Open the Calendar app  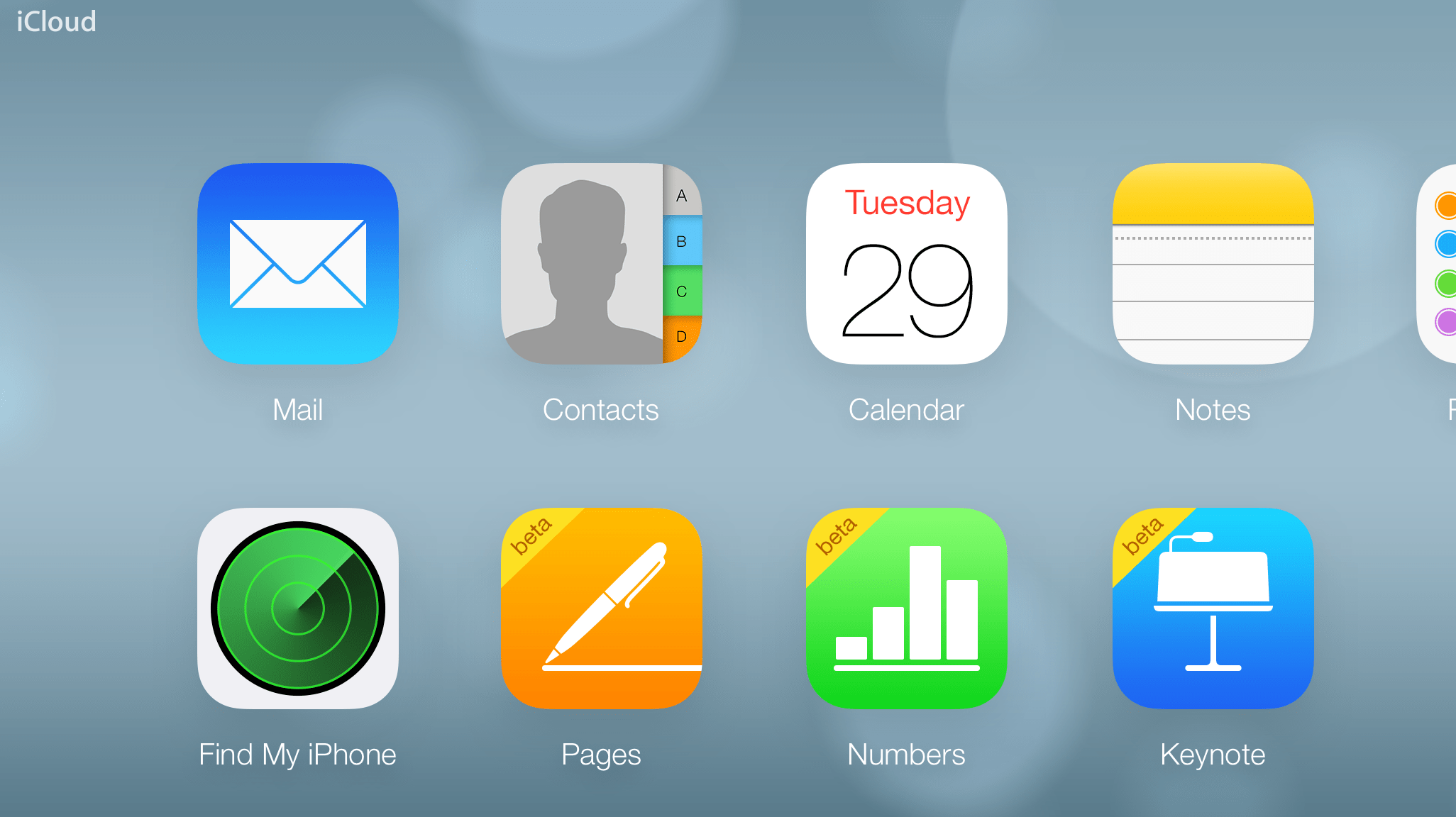906,264
